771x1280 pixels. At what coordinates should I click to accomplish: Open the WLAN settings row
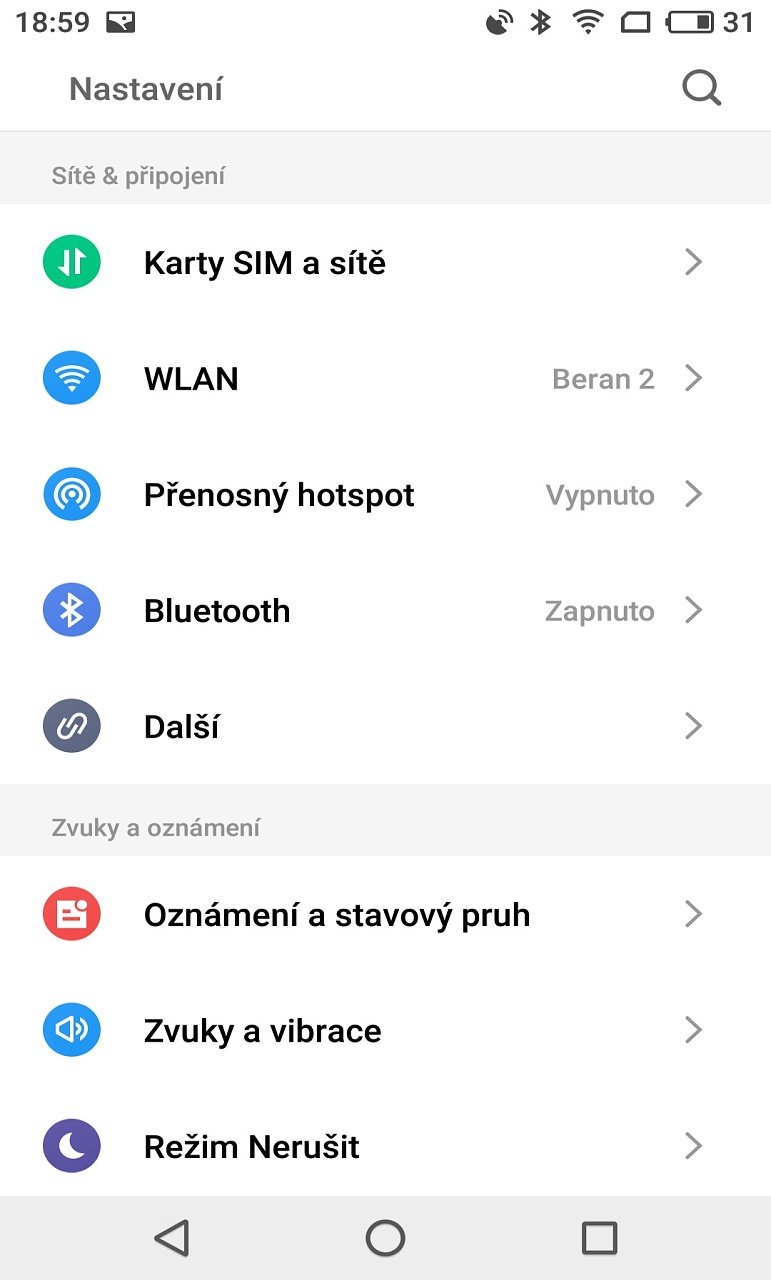[385, 378]
